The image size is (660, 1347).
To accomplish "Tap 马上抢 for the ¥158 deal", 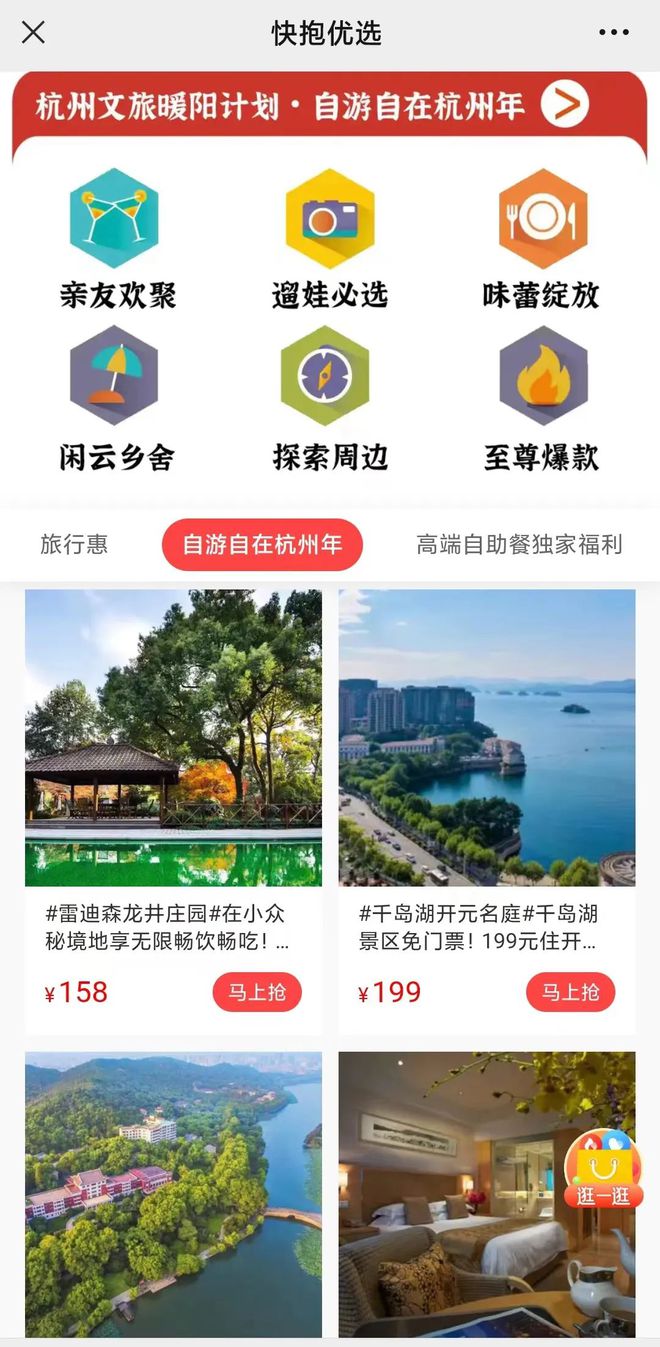I will click(x=257, y=992).
